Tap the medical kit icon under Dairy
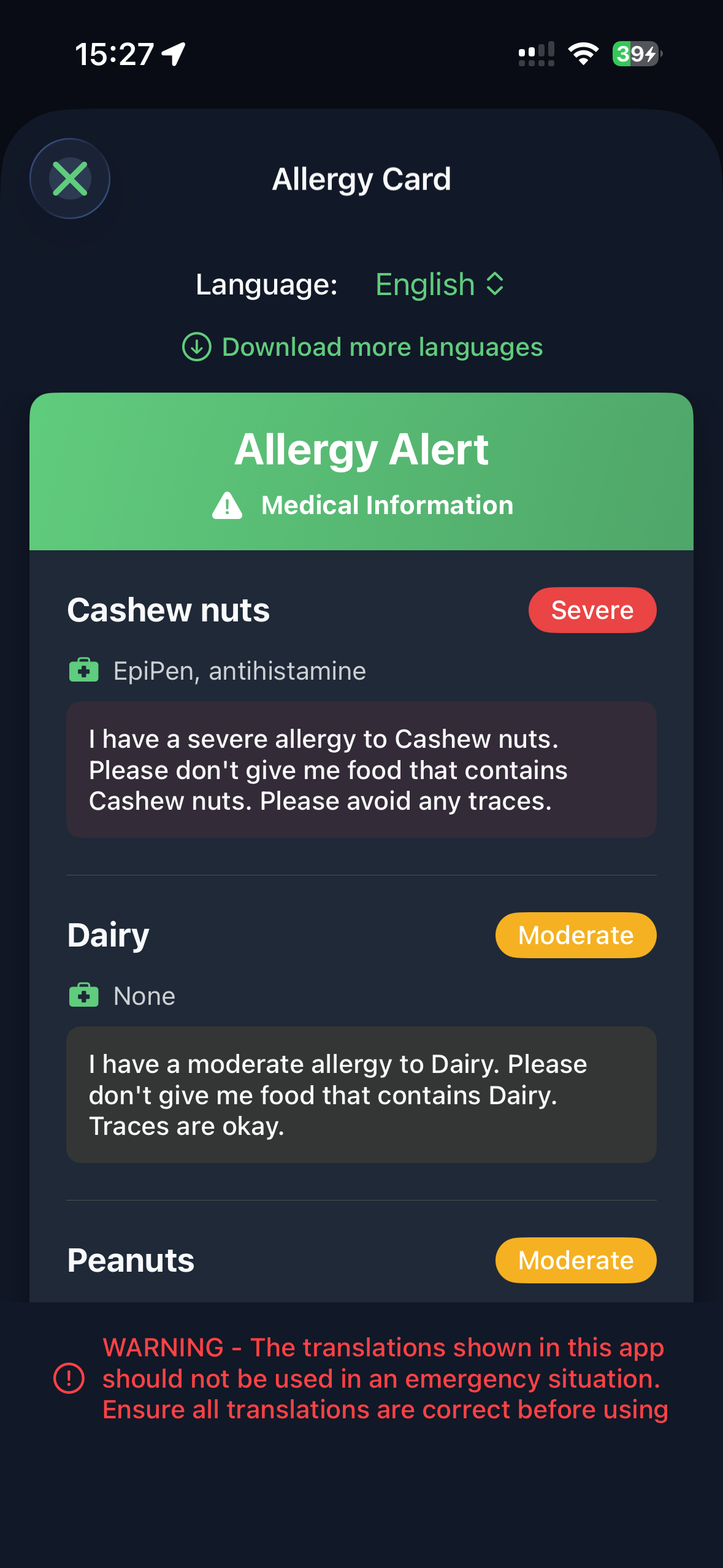This screenshot has width=723, height=1568. click(85, 996)
